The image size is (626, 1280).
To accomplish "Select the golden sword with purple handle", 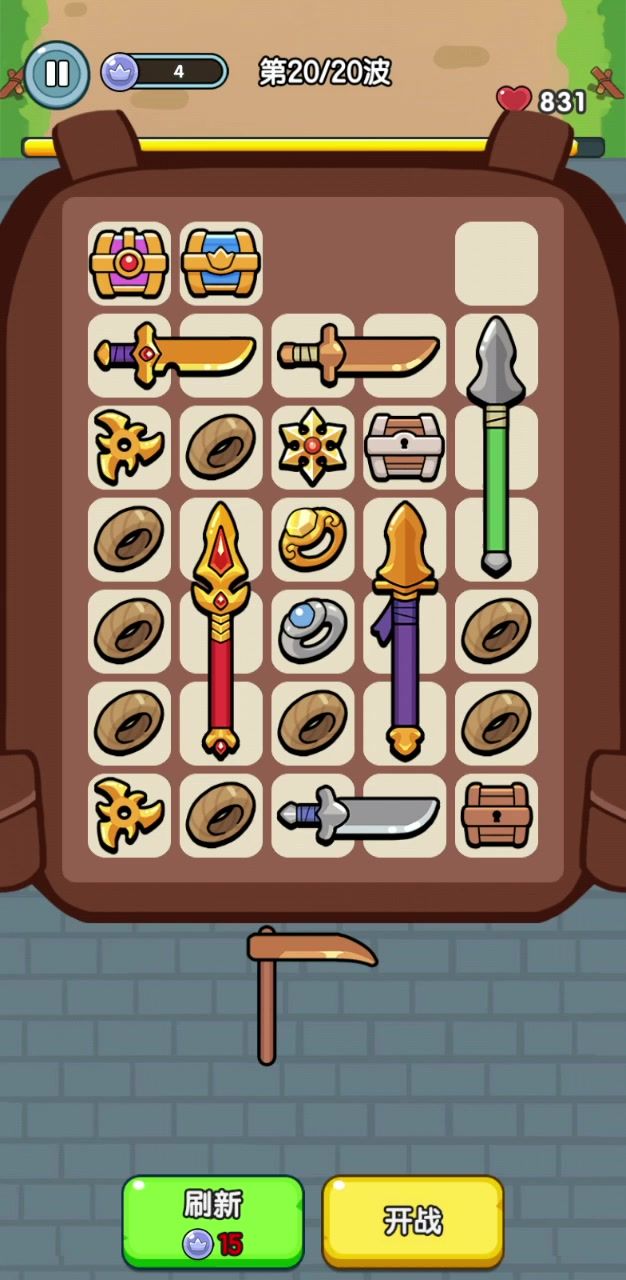I will point(175,355).
